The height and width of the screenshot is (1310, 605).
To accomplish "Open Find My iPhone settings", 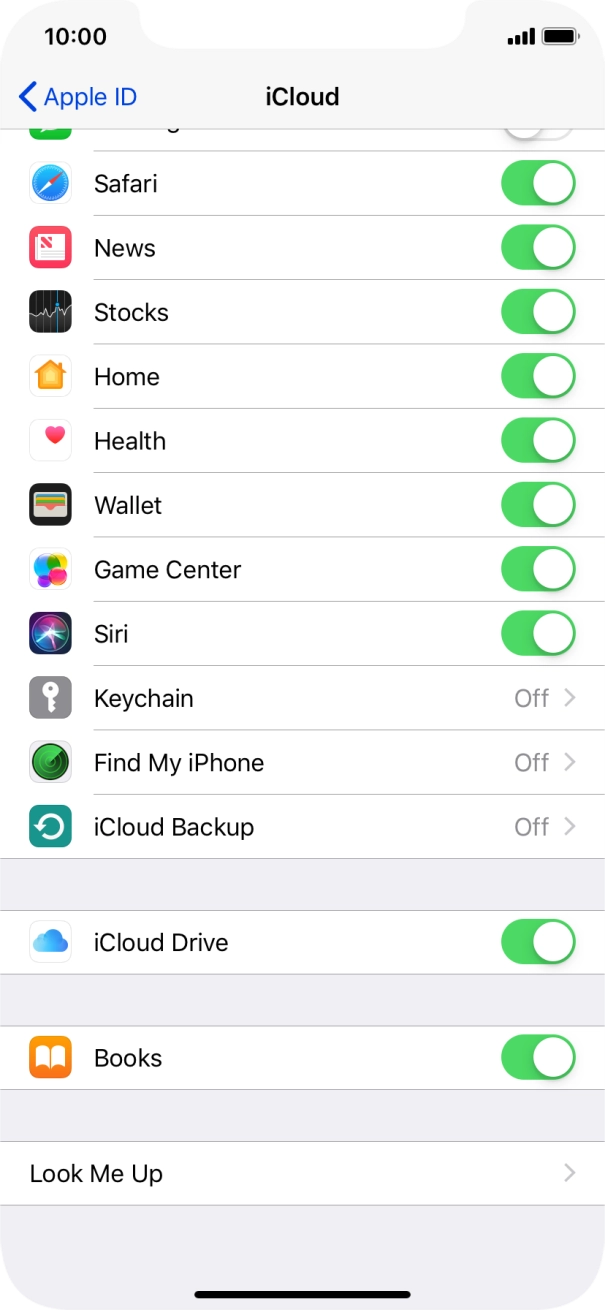I will tap(302, 763).
